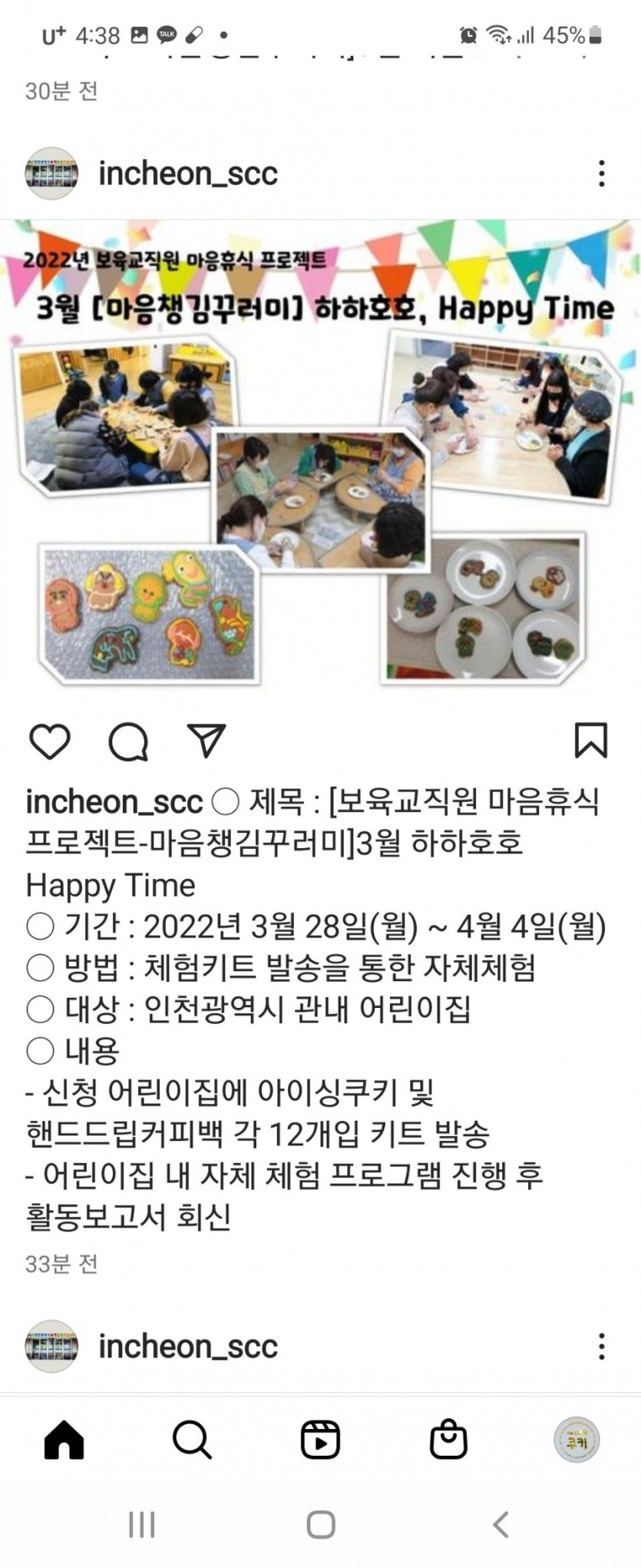Image resolution: width=641 pixels, height=1568 pixels.
Task: Open comments on the Happy Time post
Action: (128, 741)
